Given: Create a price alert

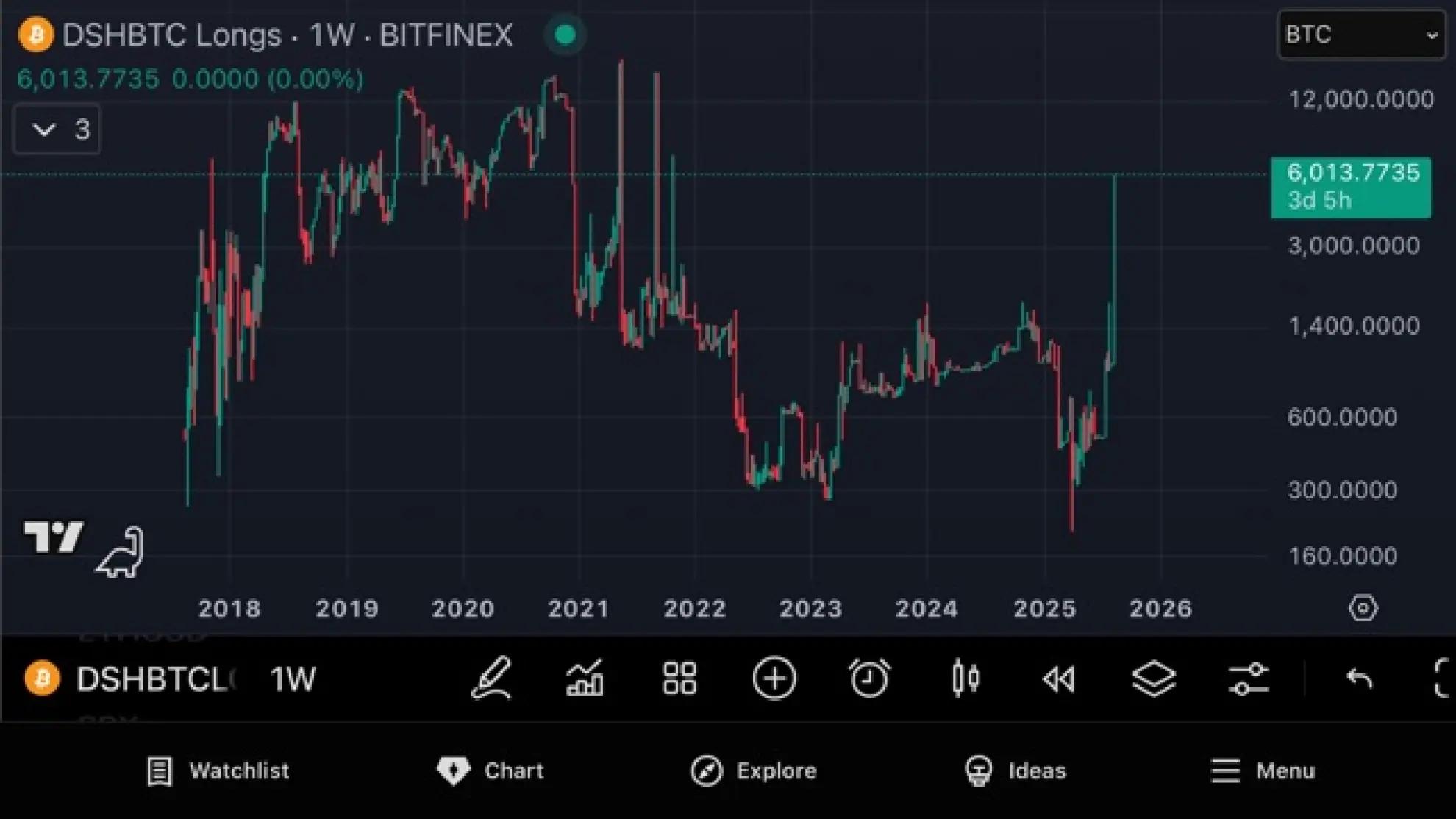Looking at the screenshot, I should [869, 678].
